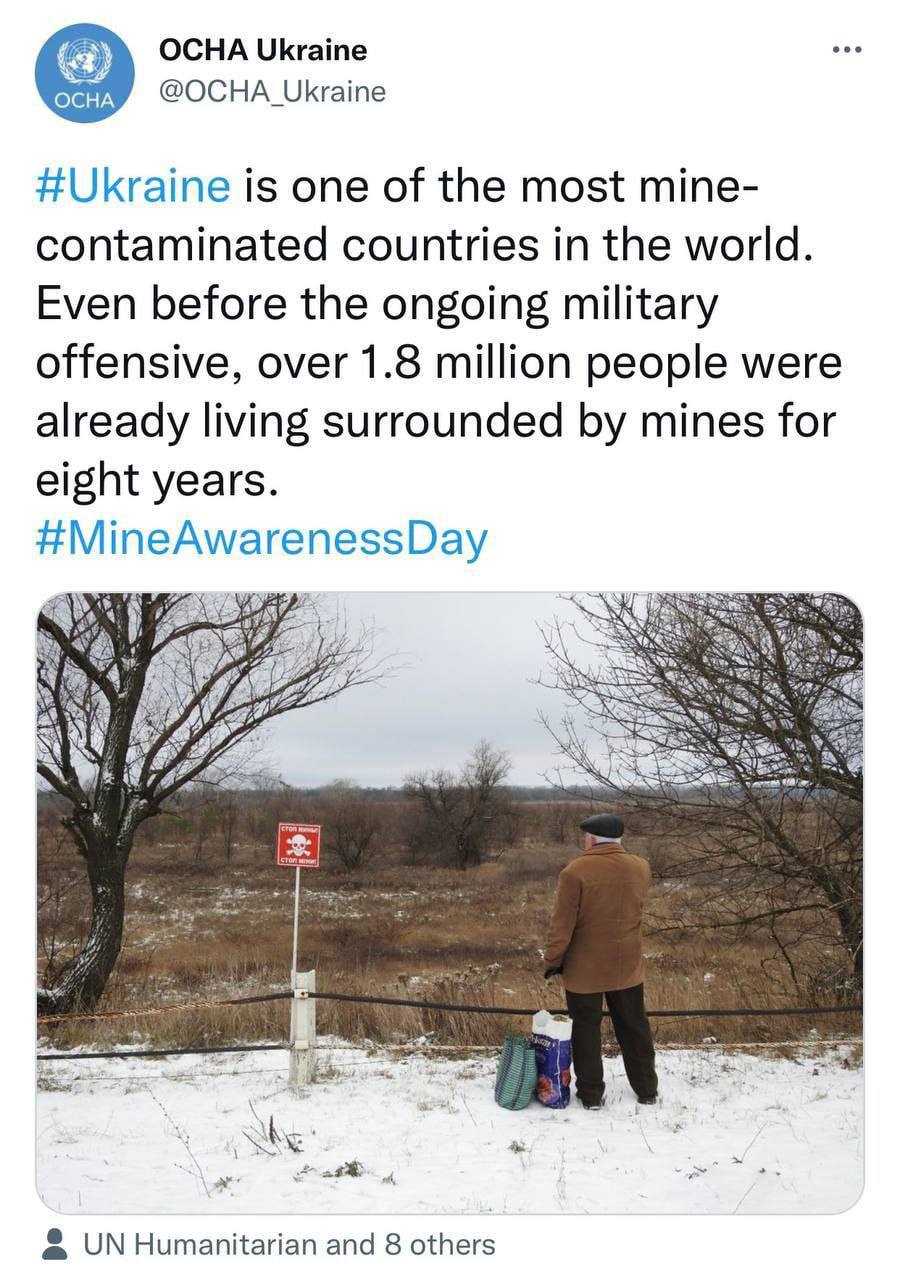Open the tweet's three-dot overflow menu
Image resolution: width=900 pixels, height=1280 pixels.
point(846,50)
